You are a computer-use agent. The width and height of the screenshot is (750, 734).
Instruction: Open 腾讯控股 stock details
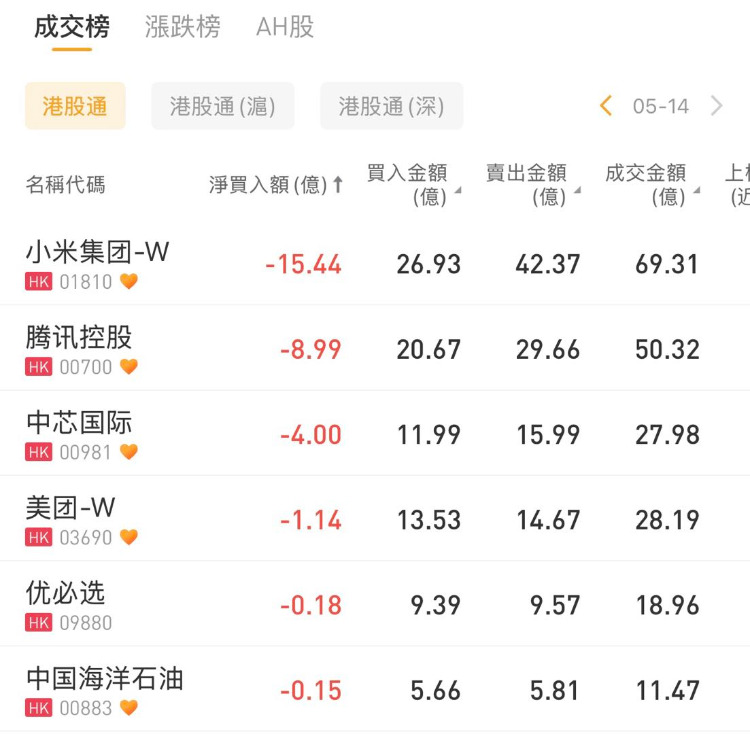pos(80,349)
